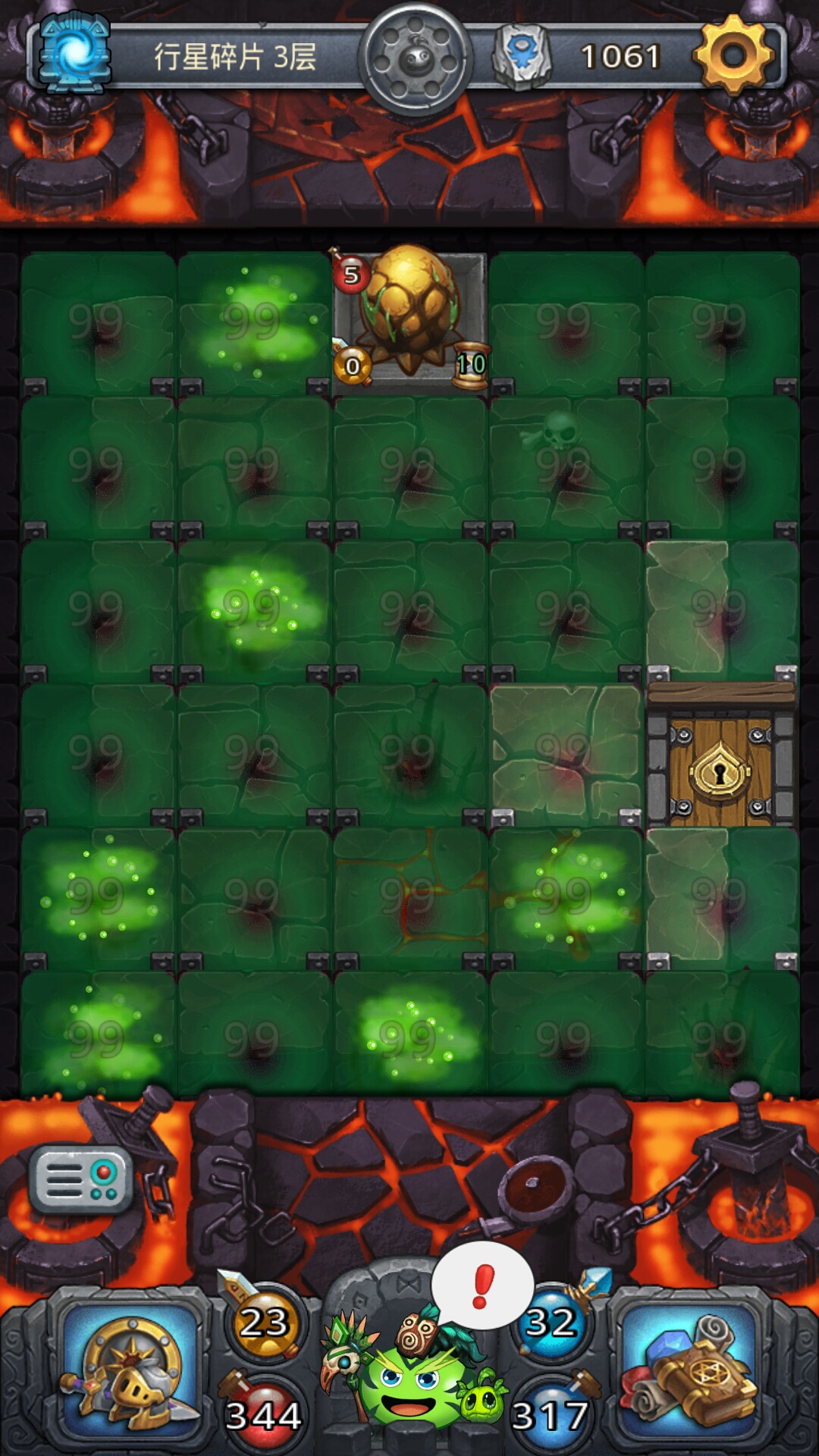Screen dimensions: 819x1456
Task: Tap the blue portal icon
Action: click(74, 55)
